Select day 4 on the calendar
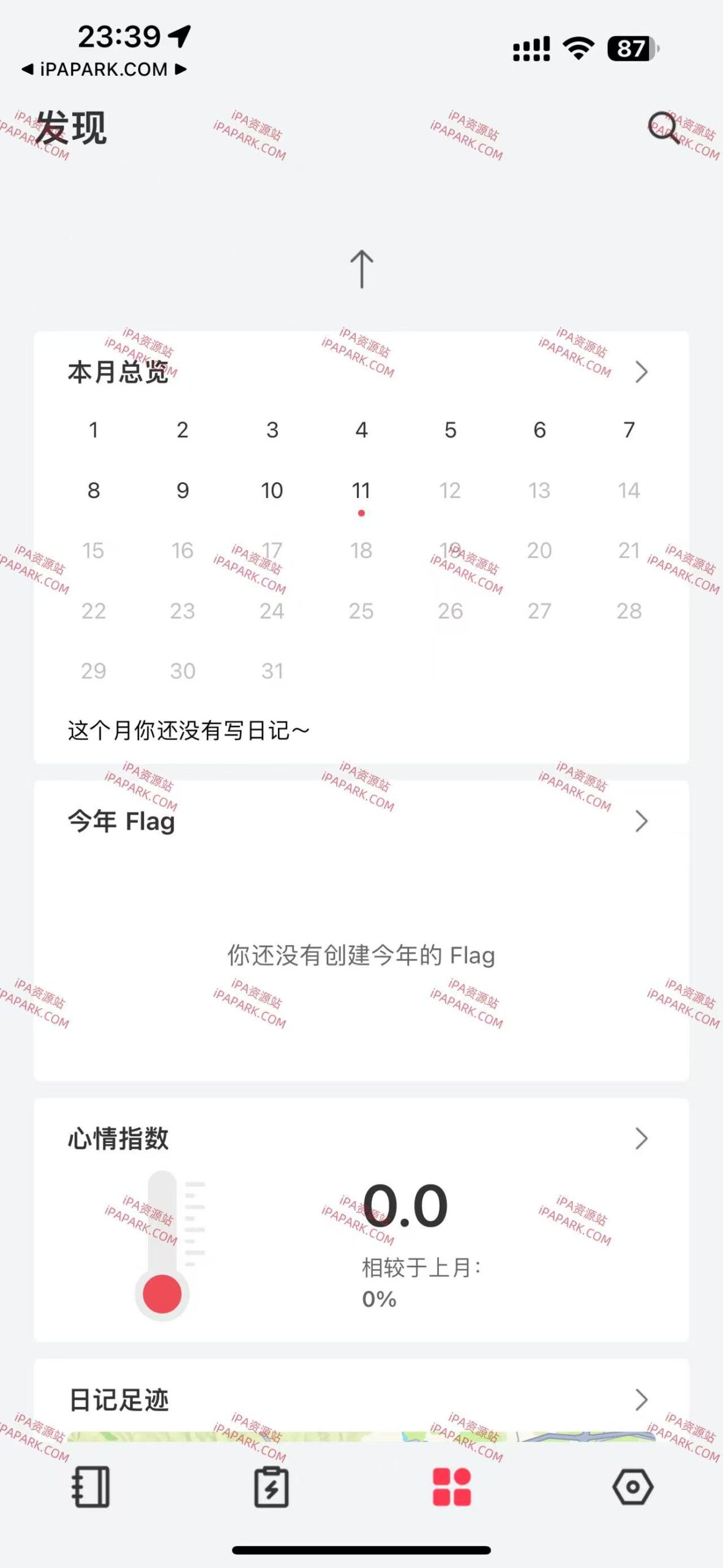Screen dimensions: 723x1568 pos(361,431)
